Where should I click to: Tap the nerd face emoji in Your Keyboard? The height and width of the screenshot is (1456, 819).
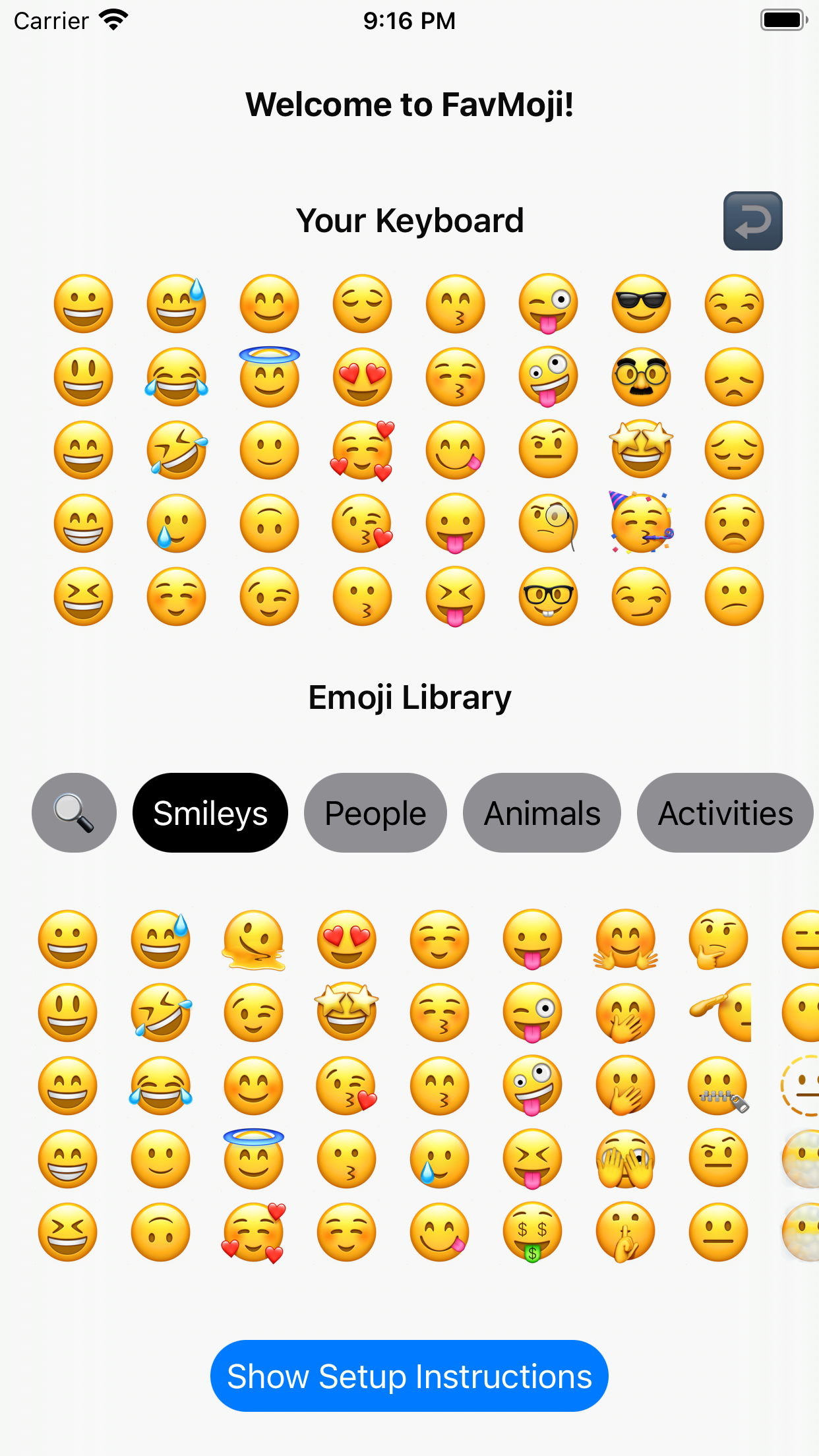[x=548, y=597]
